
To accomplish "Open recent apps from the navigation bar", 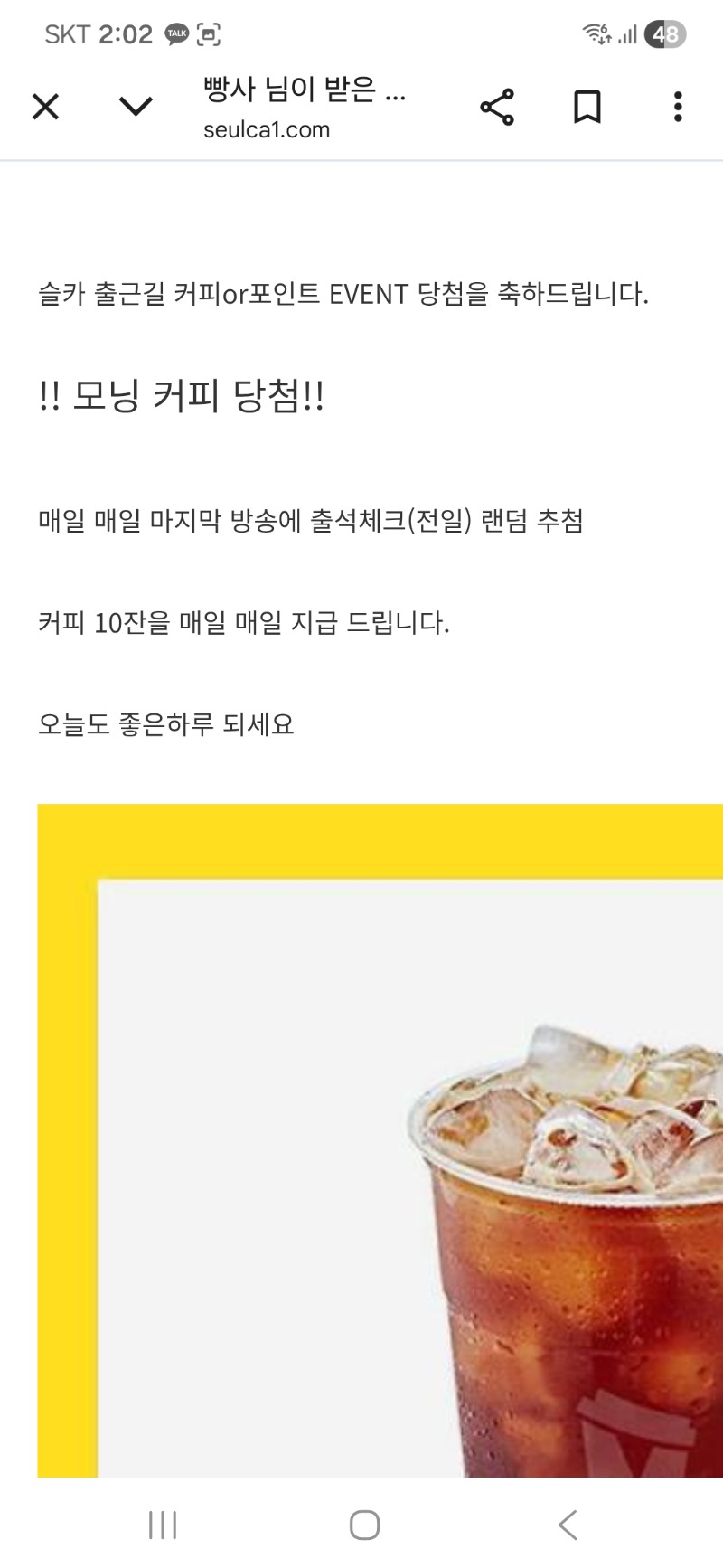I will [163, 1525].
